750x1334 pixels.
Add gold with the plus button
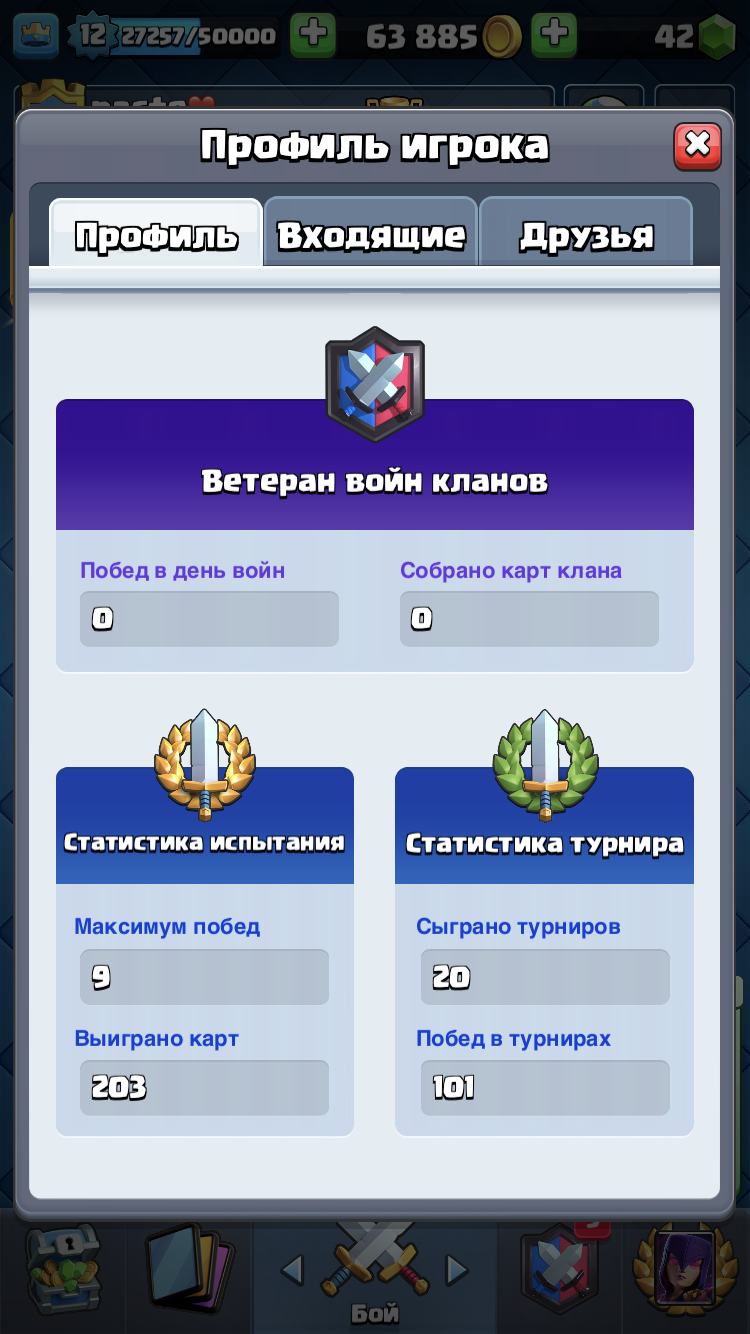coord(553,36)
